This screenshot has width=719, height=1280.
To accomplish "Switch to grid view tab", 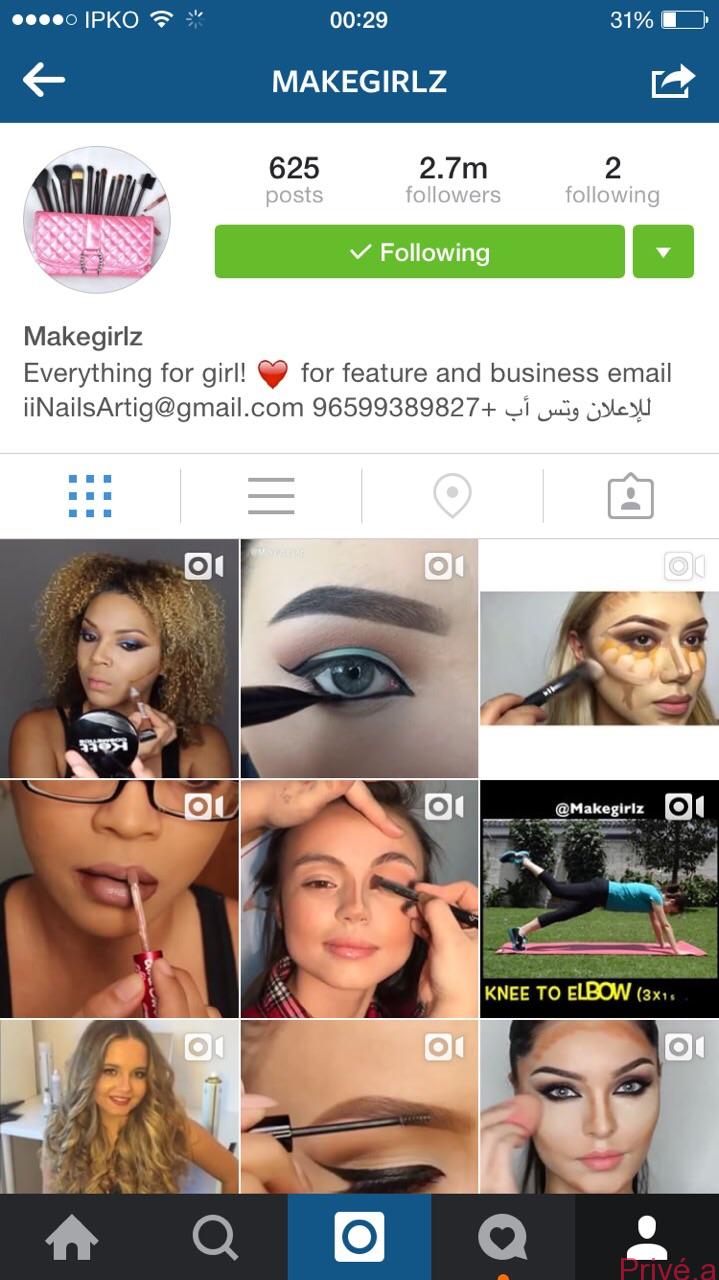I will pos(90,496).
